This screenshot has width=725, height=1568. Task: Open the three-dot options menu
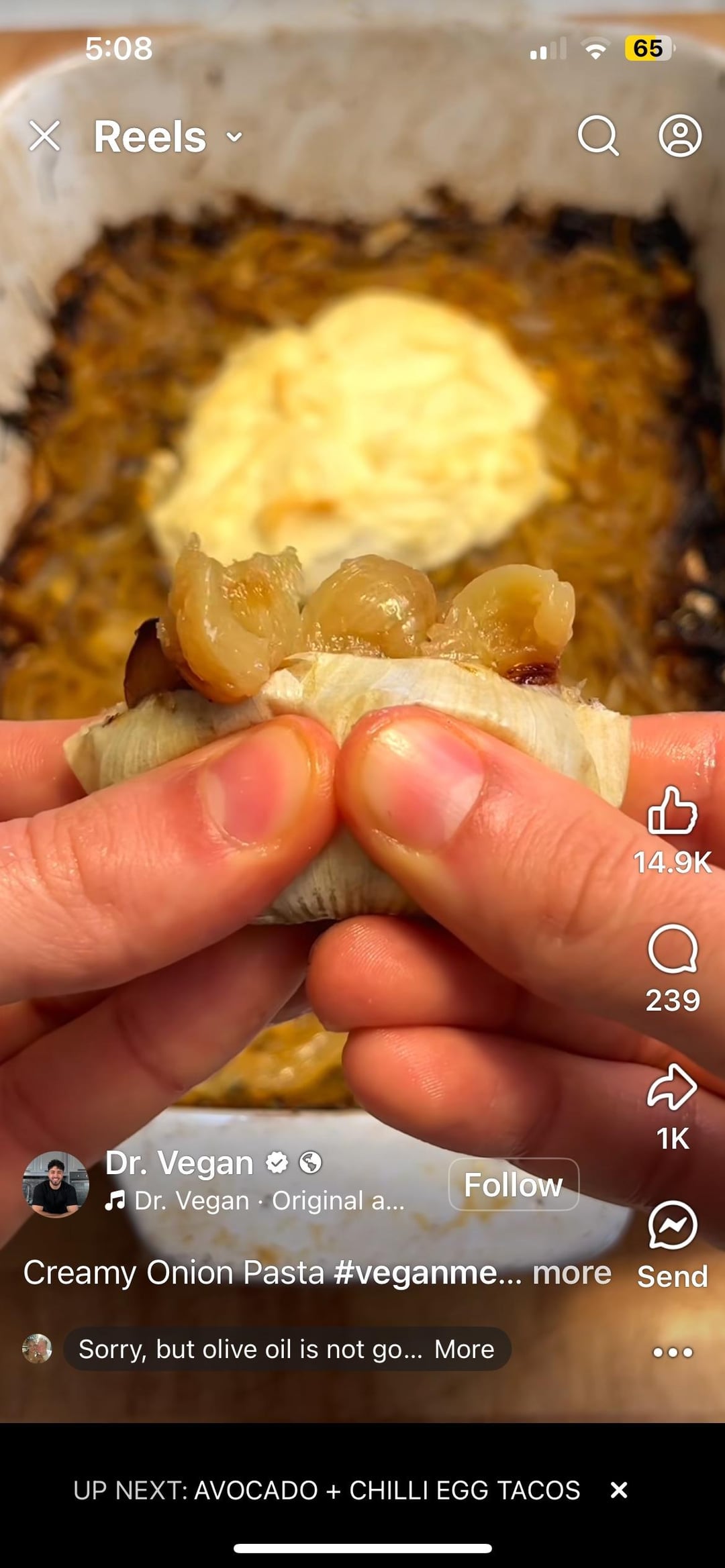[x=673, y=1352]
